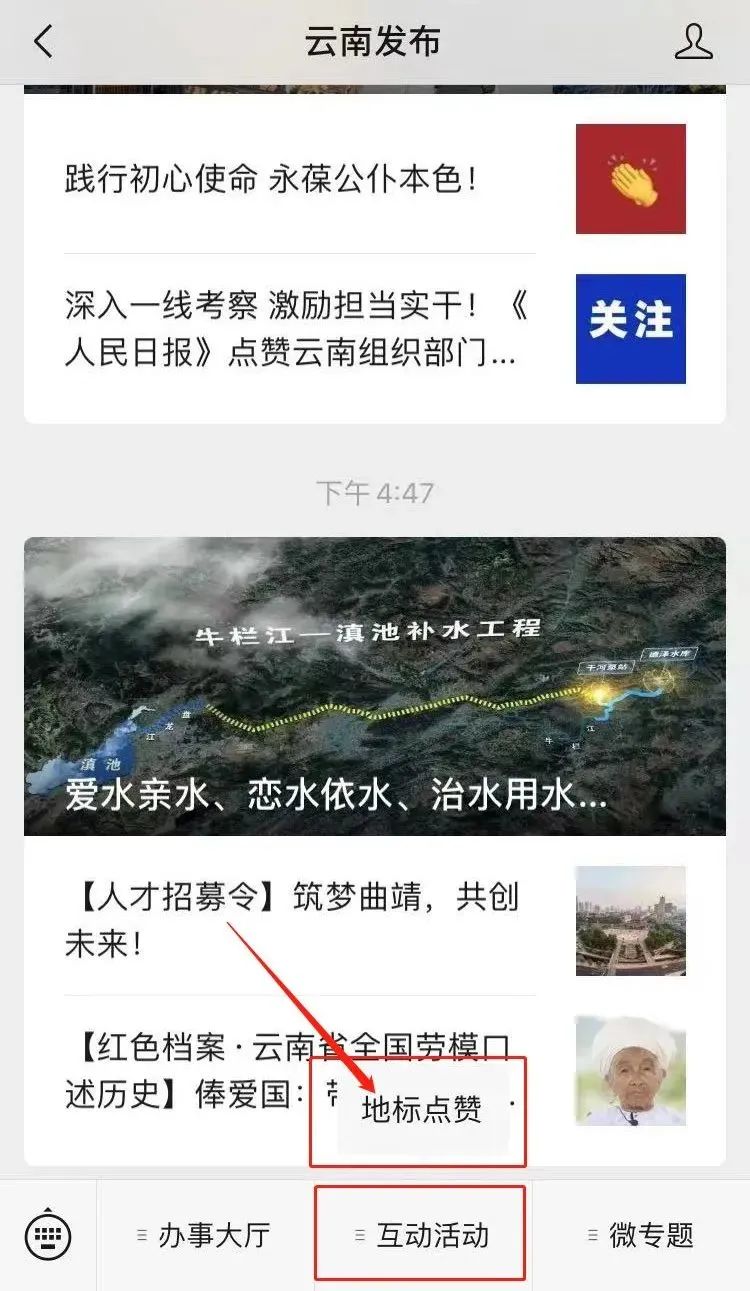Open the 办事大厅 bottom menu
Viewport: 750px width, 1291px height.
[212, 1235]
